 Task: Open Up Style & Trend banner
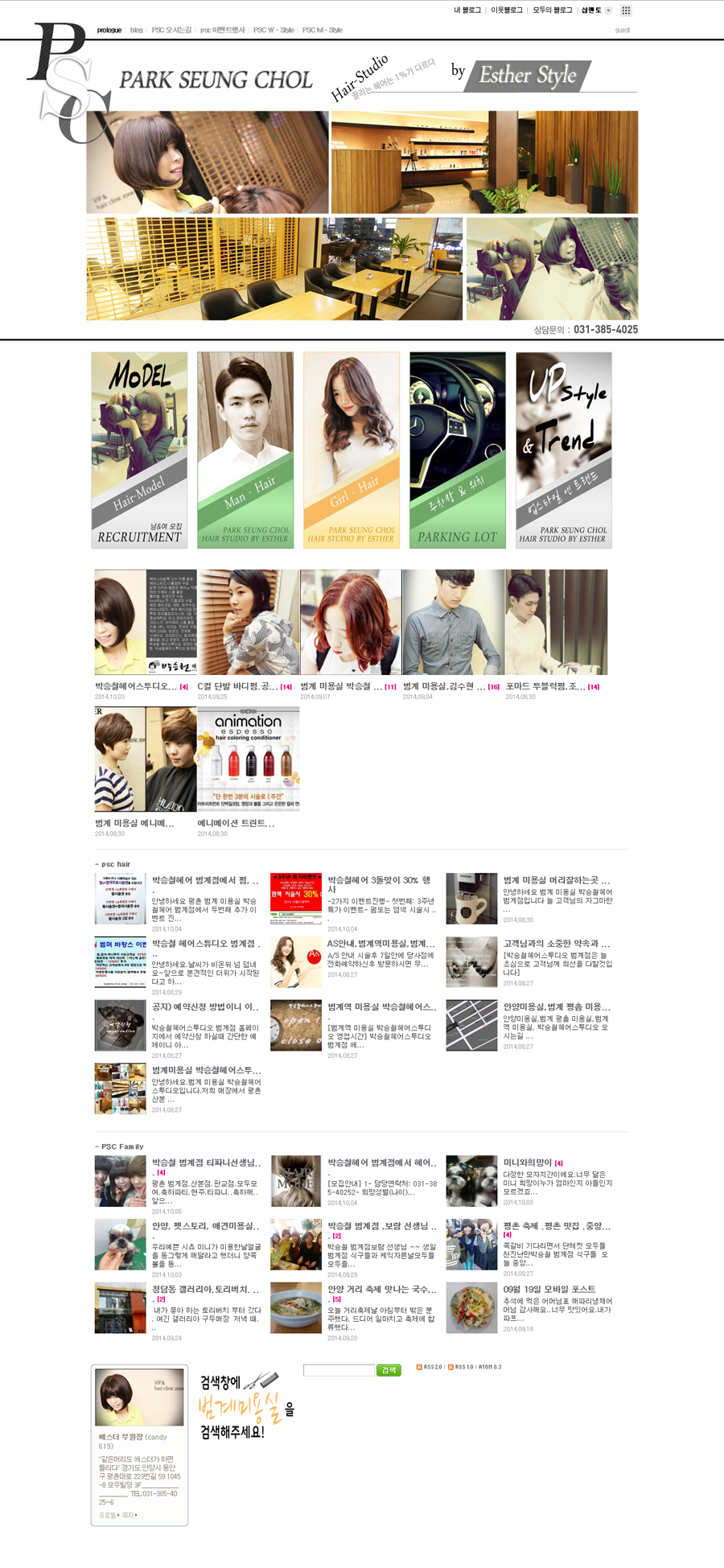click(x=564, y=450)
